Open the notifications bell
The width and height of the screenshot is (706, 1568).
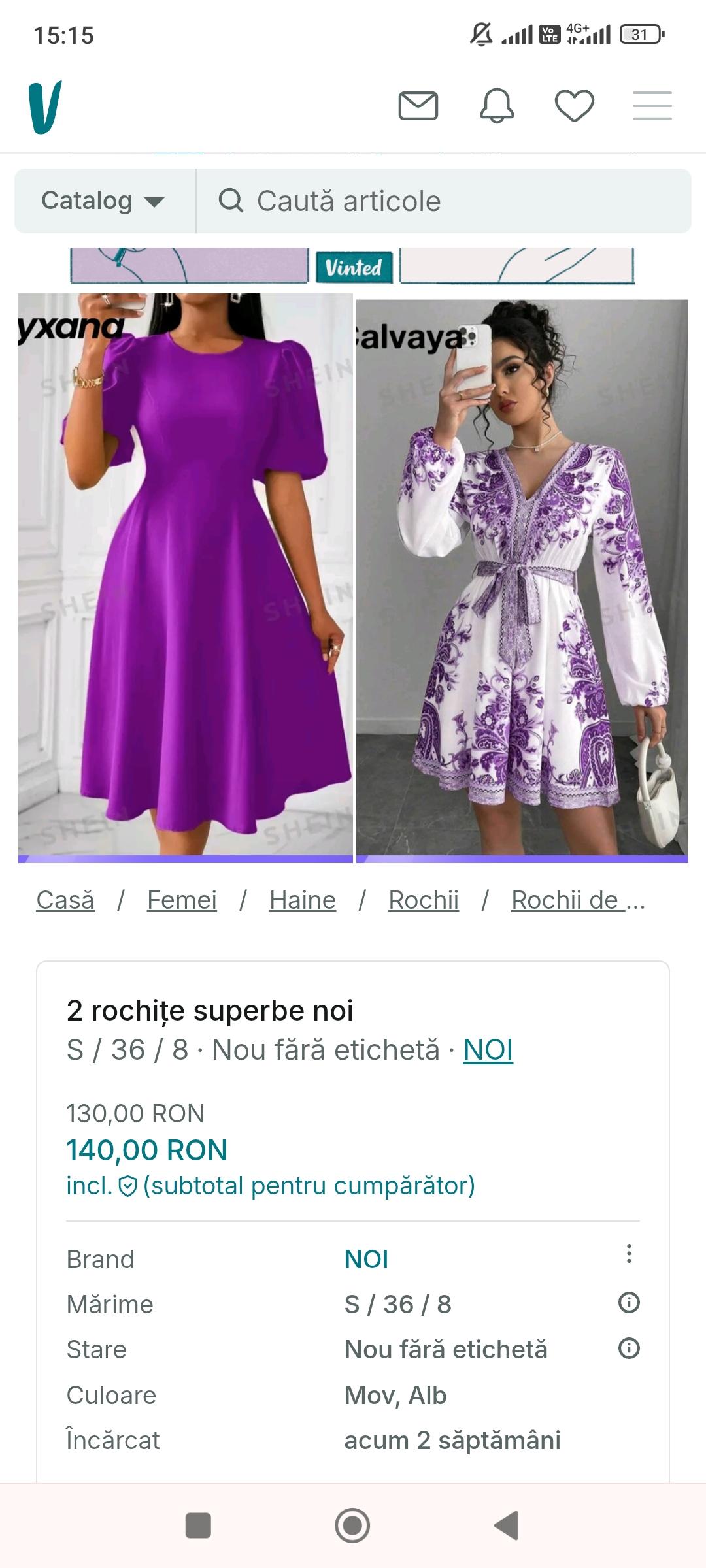click(x=497, y=106)
